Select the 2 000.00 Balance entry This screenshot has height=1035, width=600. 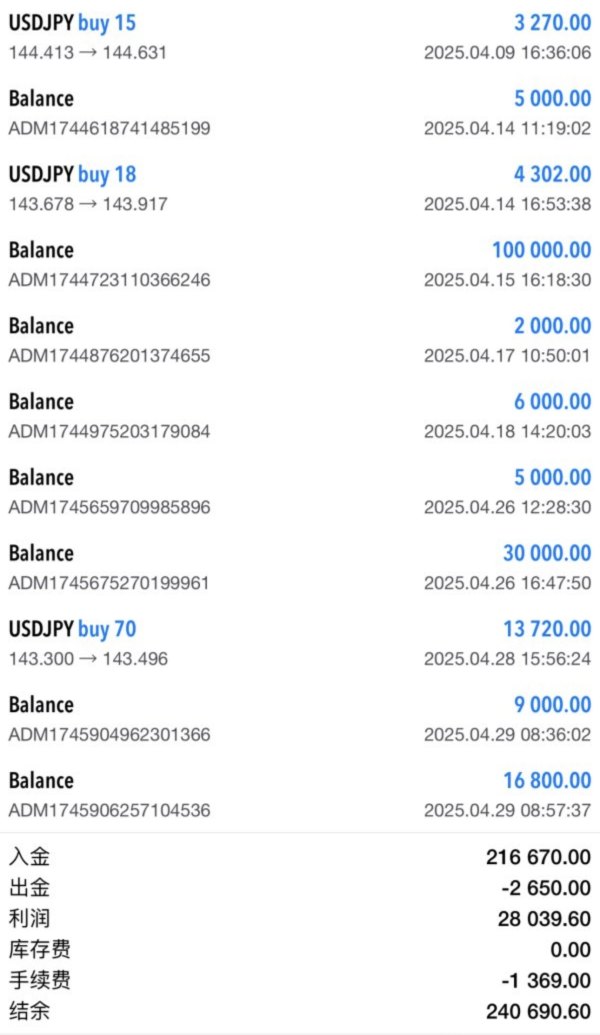click(x=300, y=341)
